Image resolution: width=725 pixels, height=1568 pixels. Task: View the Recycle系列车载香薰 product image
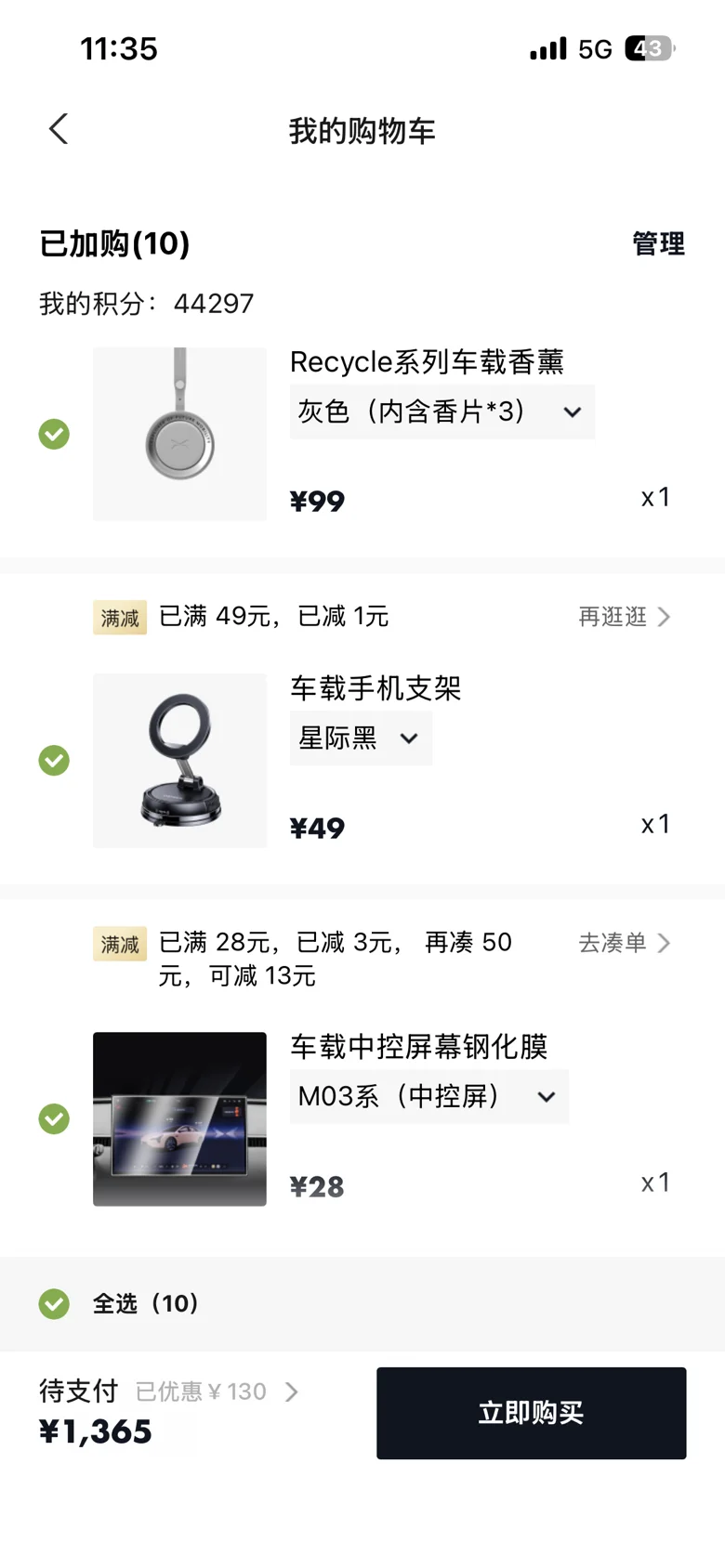point(179,434)
